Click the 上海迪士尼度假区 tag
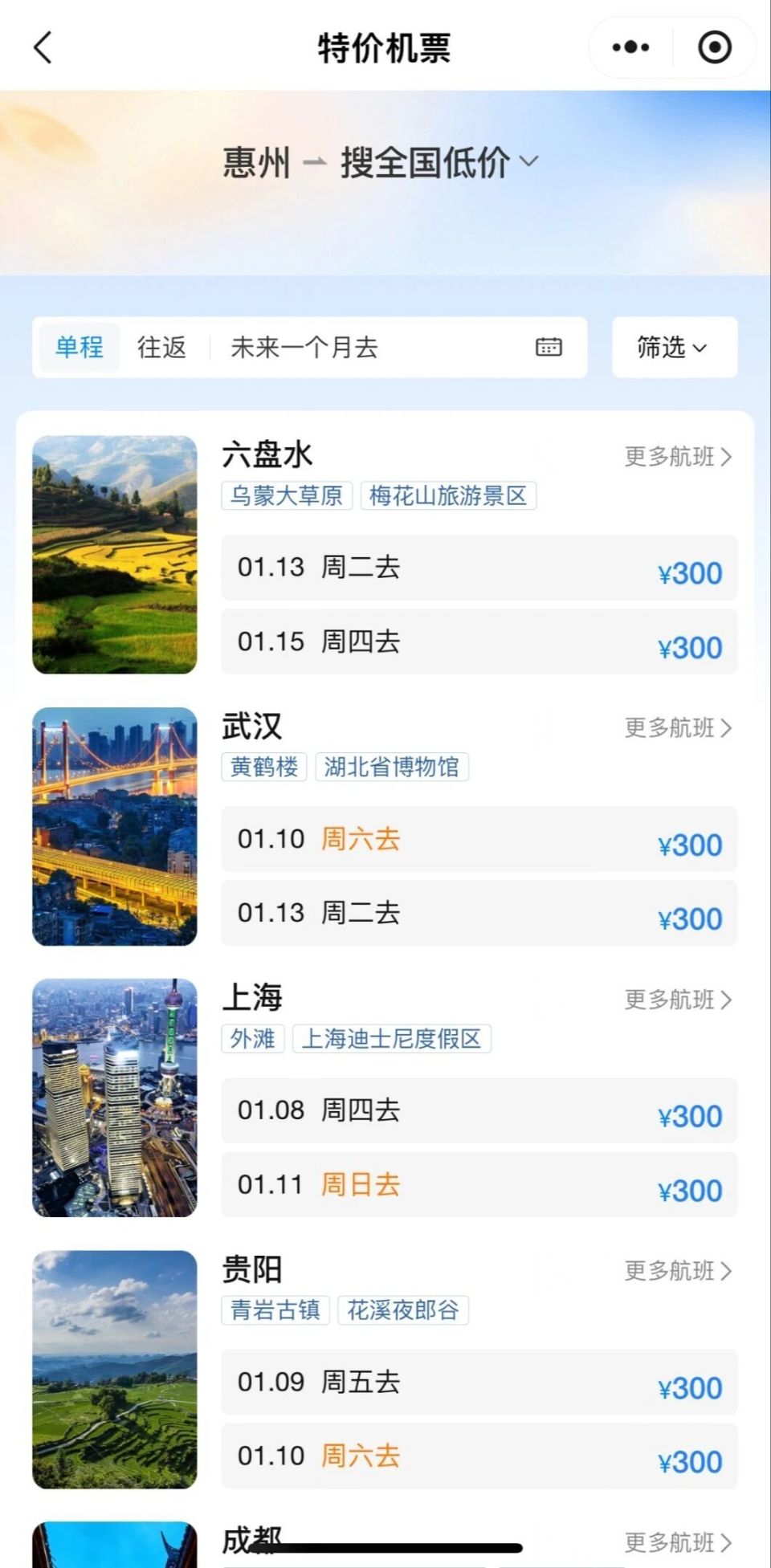The image size is (771, 1568). [394, 1039]
